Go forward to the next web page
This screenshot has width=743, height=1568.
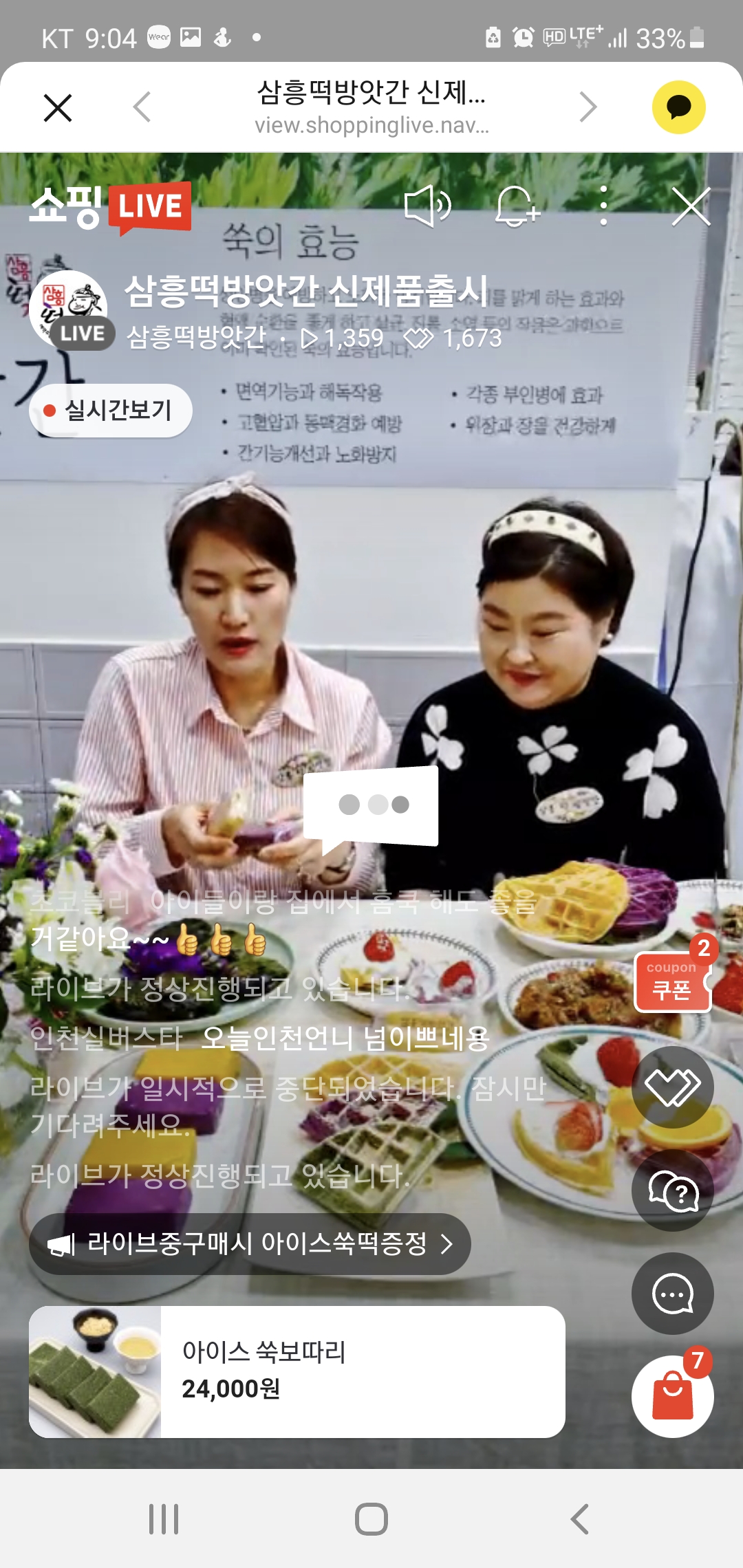588,107
